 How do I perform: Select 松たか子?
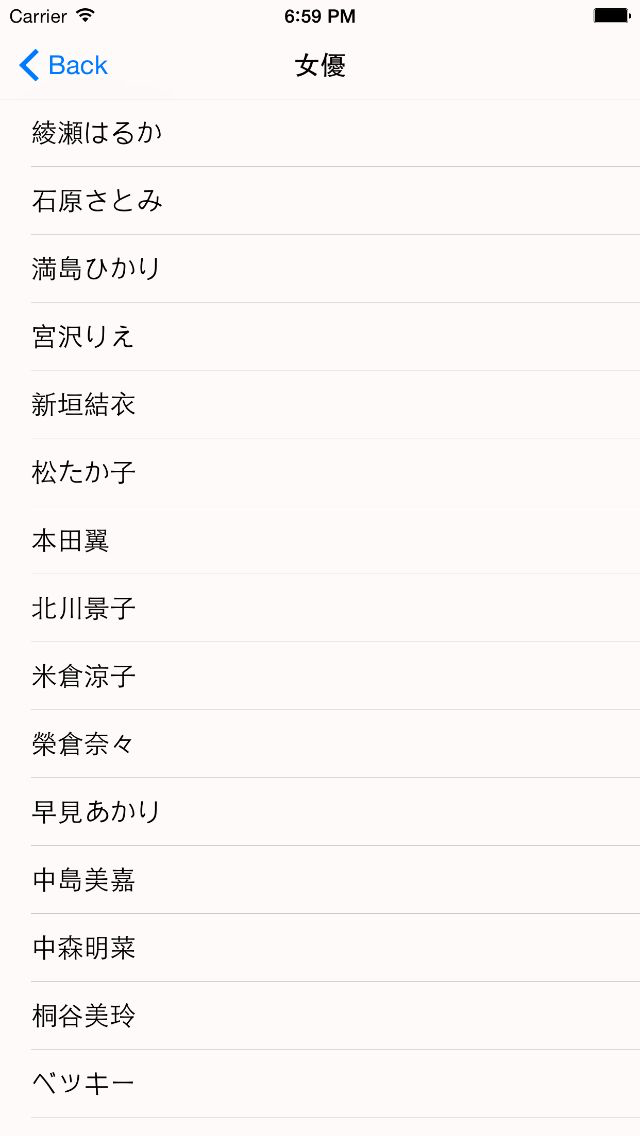point(84,473)
